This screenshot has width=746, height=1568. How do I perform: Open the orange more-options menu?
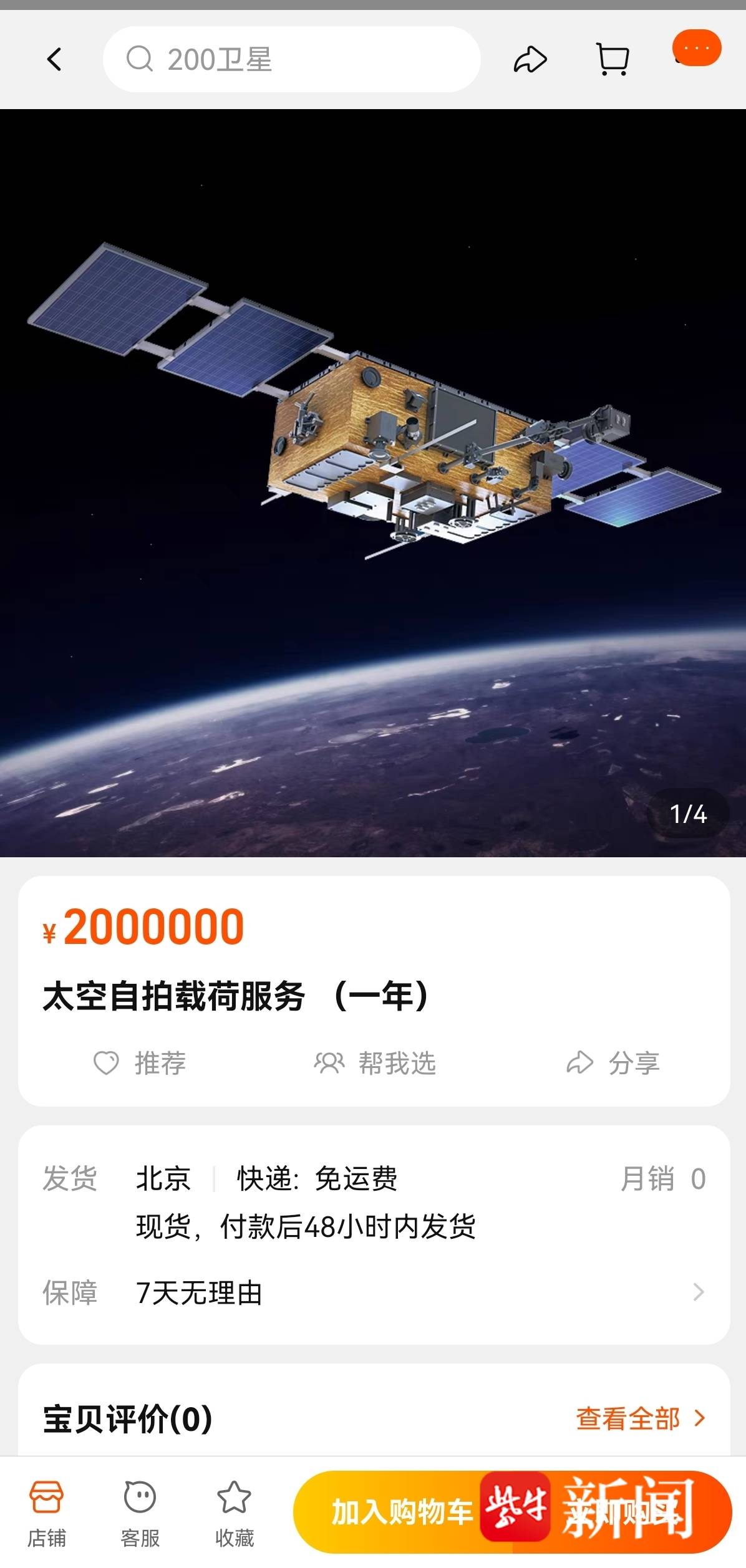697,49
